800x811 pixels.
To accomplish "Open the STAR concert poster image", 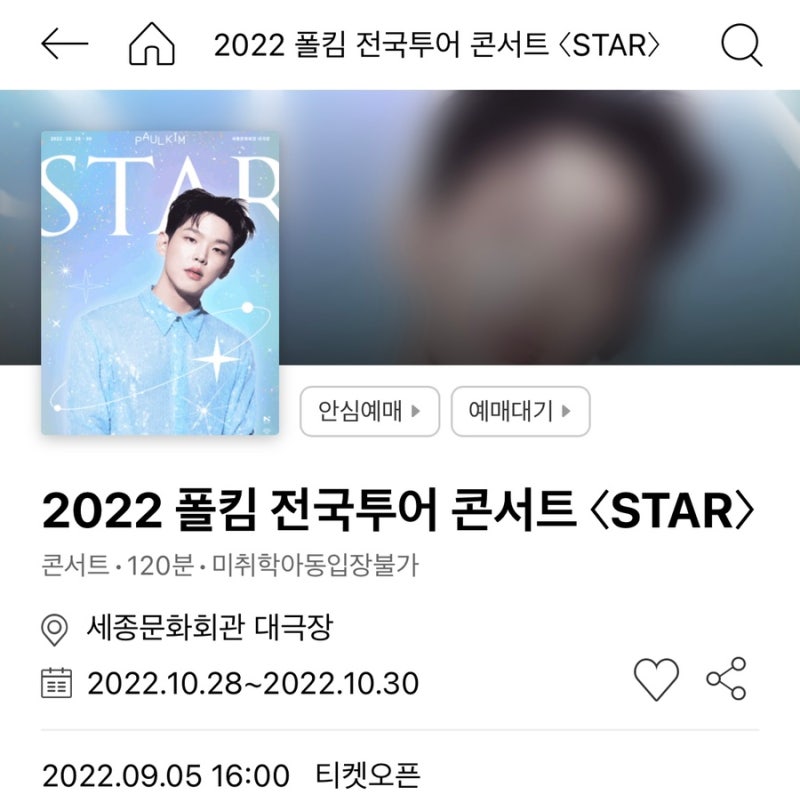I will pos(160,284).
